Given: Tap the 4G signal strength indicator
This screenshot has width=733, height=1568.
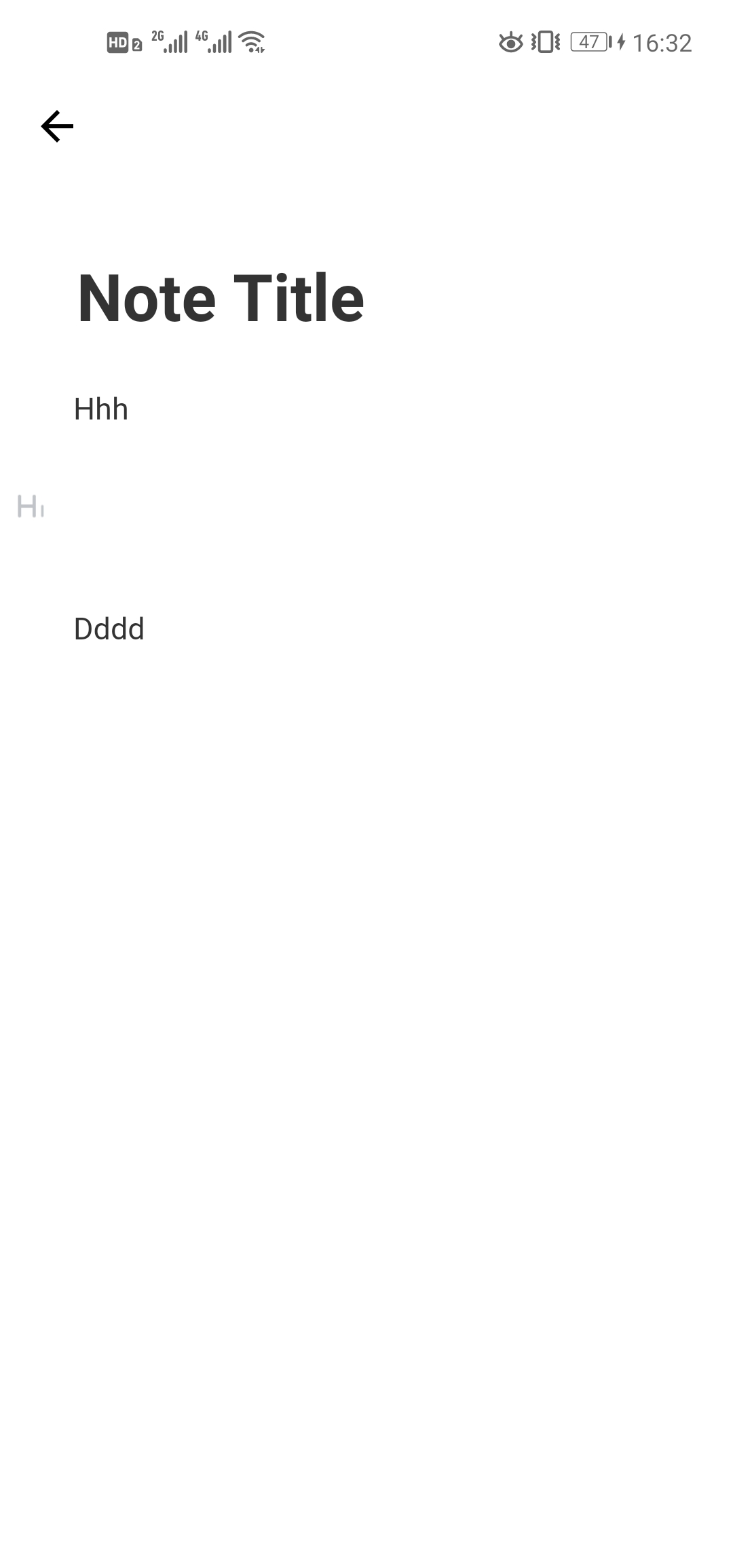Looking at the screenshot, I should point(214,42).
